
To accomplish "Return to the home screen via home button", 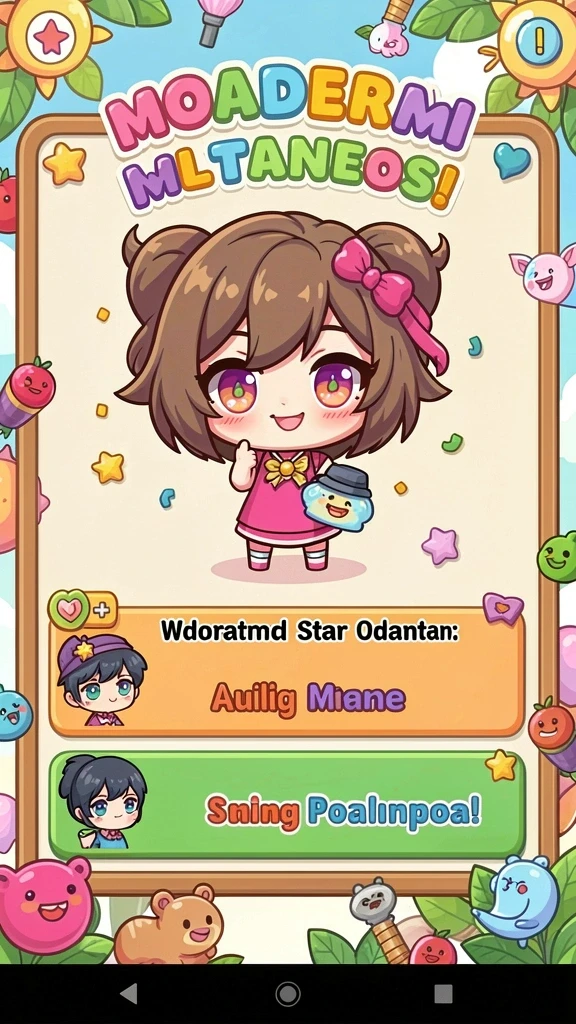I will click(288, 993).
